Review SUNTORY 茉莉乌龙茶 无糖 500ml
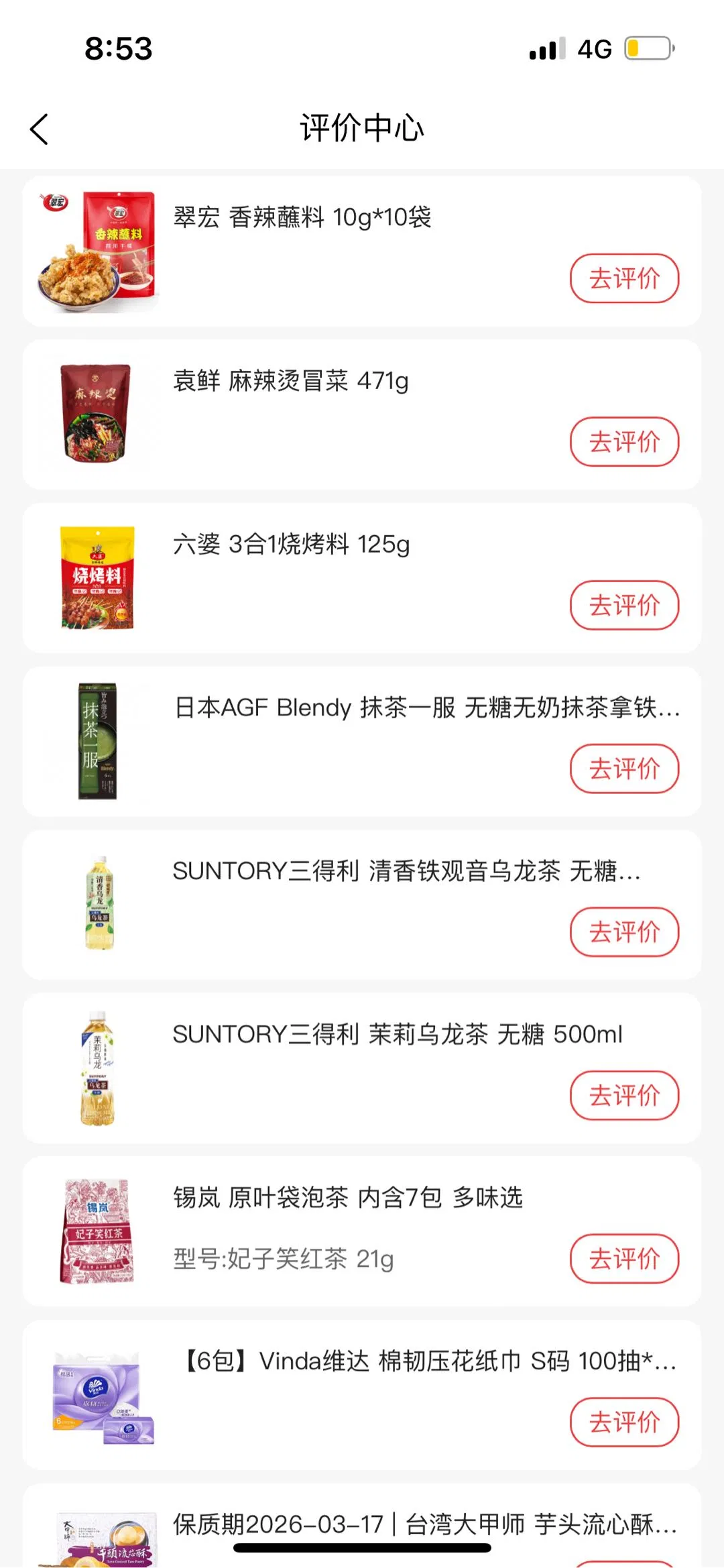Viewport: 724px width, 1568px height. point(624,1095)
